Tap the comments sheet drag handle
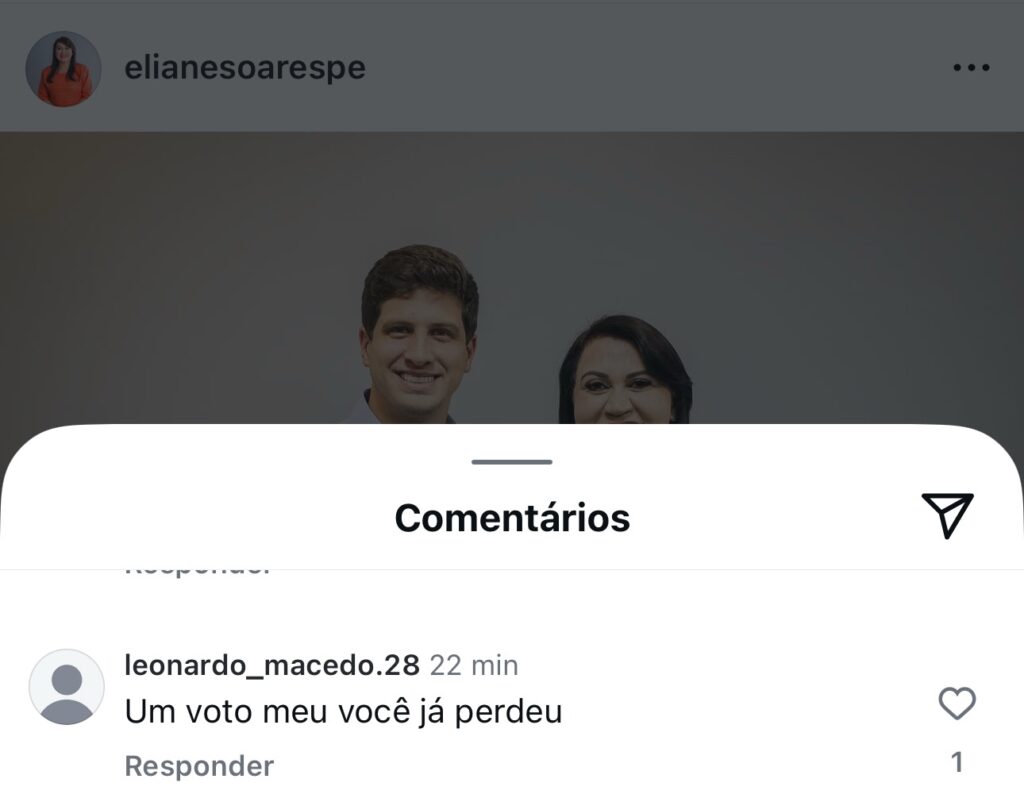 (512, 462)
